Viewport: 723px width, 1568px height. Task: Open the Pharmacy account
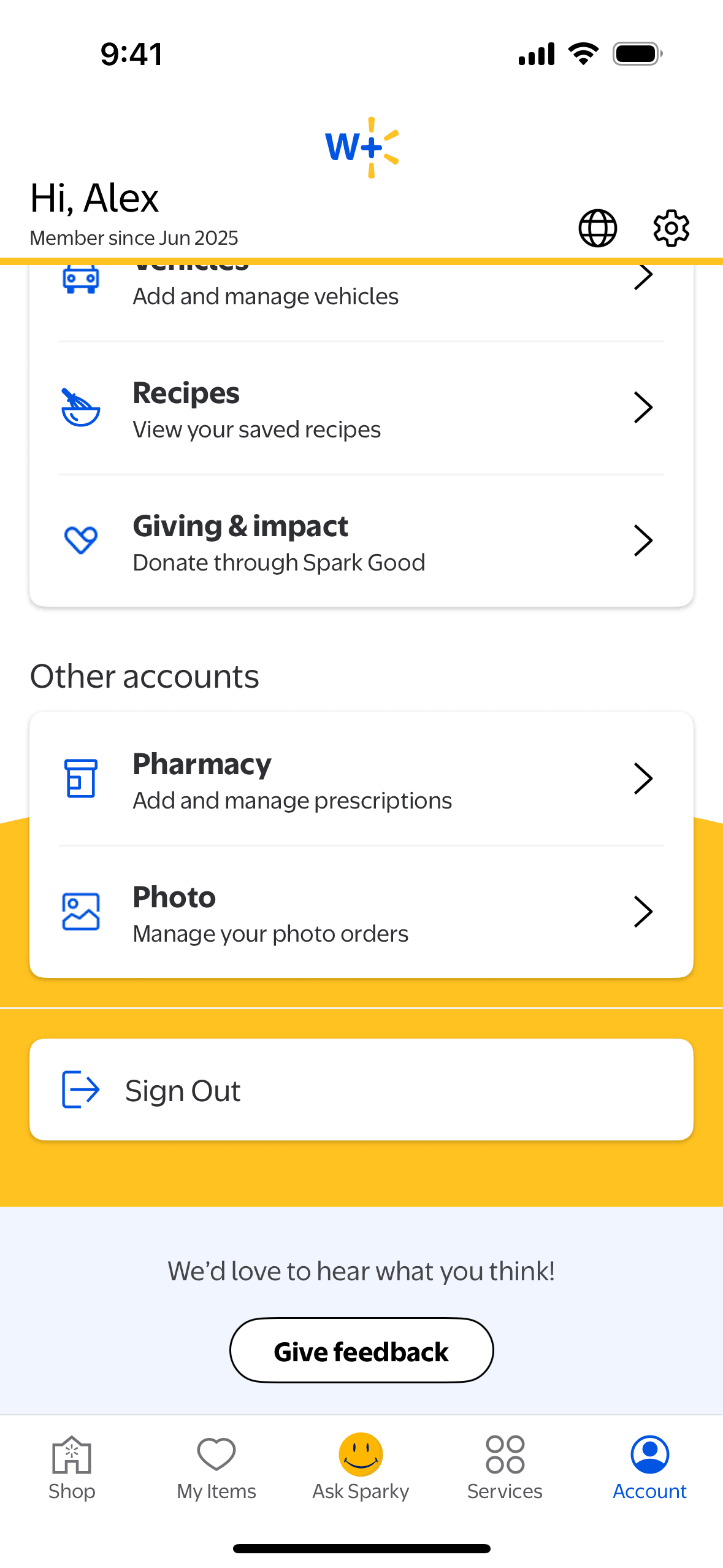tap(361, 779)
